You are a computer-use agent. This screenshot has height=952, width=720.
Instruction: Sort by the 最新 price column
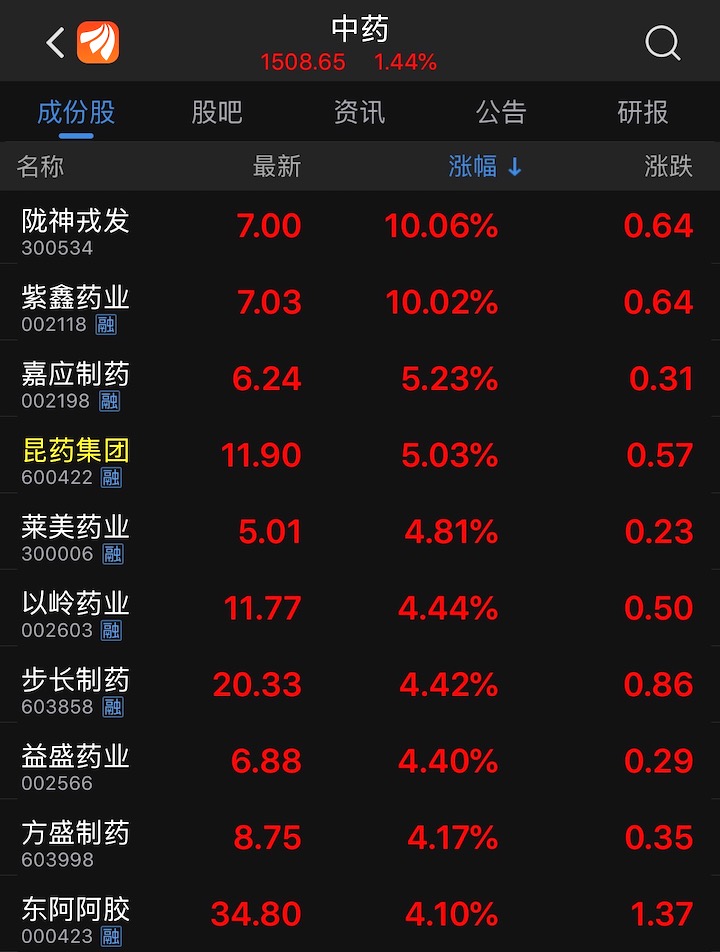coord(277,166)
